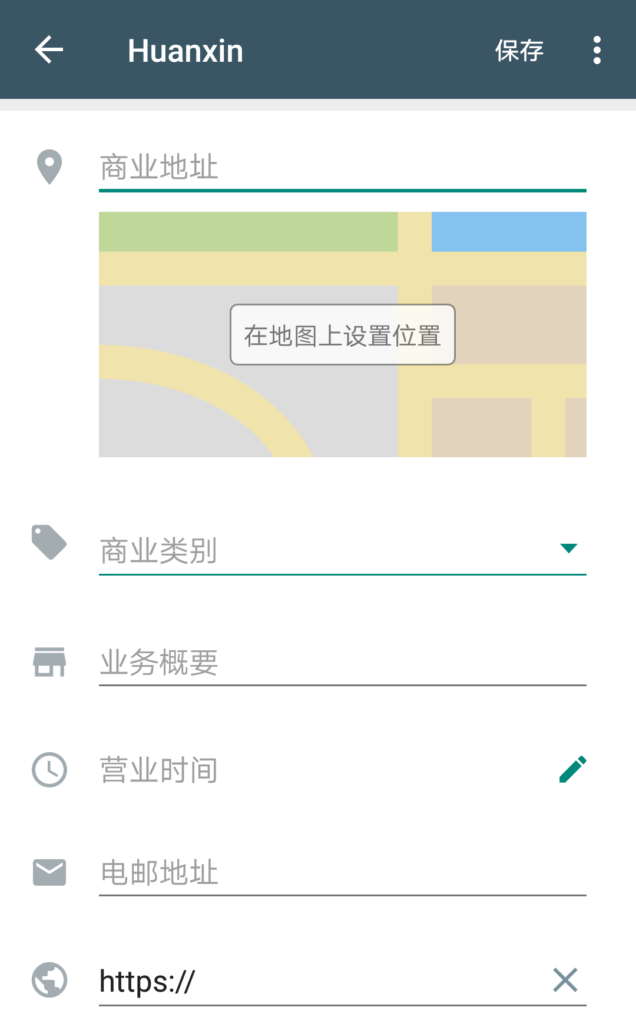Select the 电邮地址 email field

point(342,872)
